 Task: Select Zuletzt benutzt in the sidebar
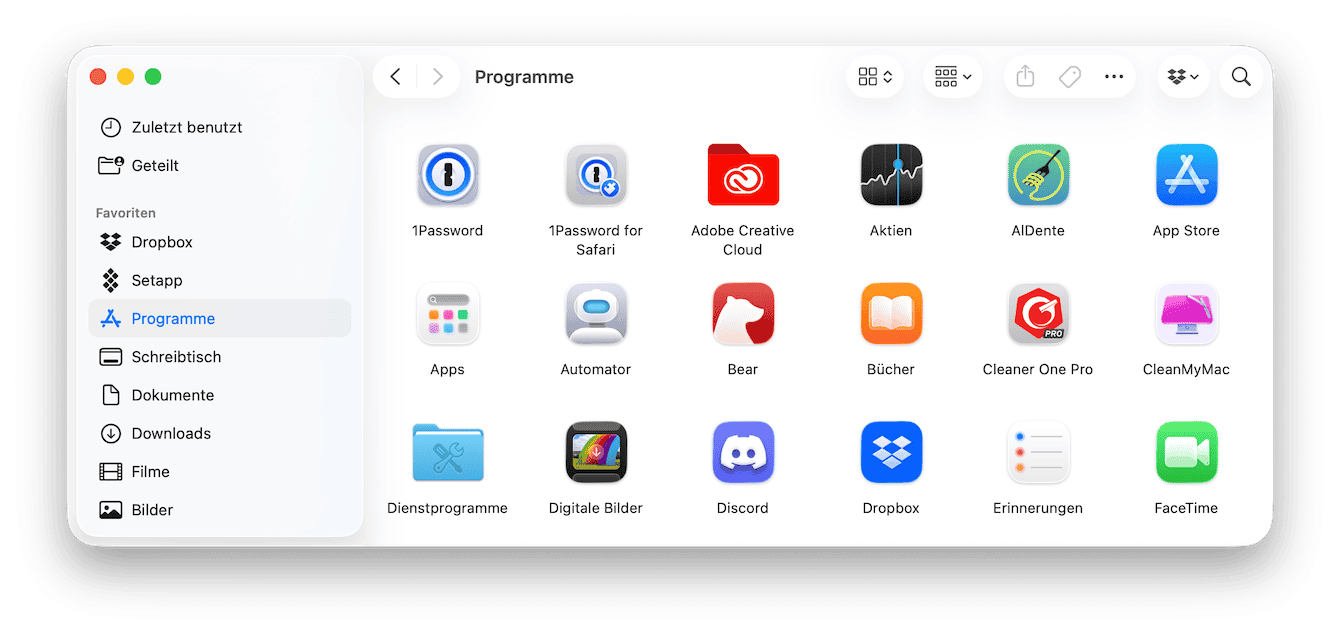[x=186, y=127]
